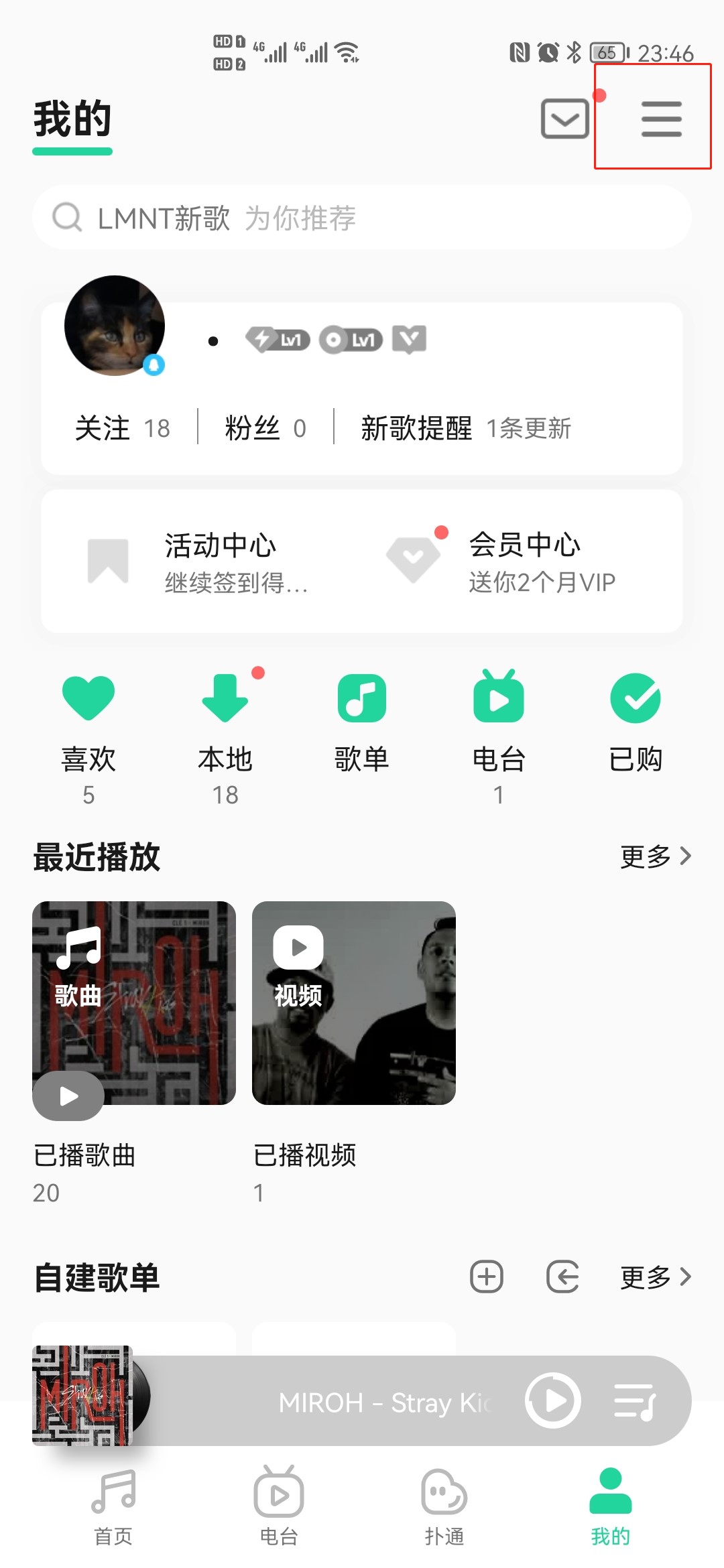Screen dimensions: 724x1568
Task: Open 喜欢 liked songs
Action: 88,738
